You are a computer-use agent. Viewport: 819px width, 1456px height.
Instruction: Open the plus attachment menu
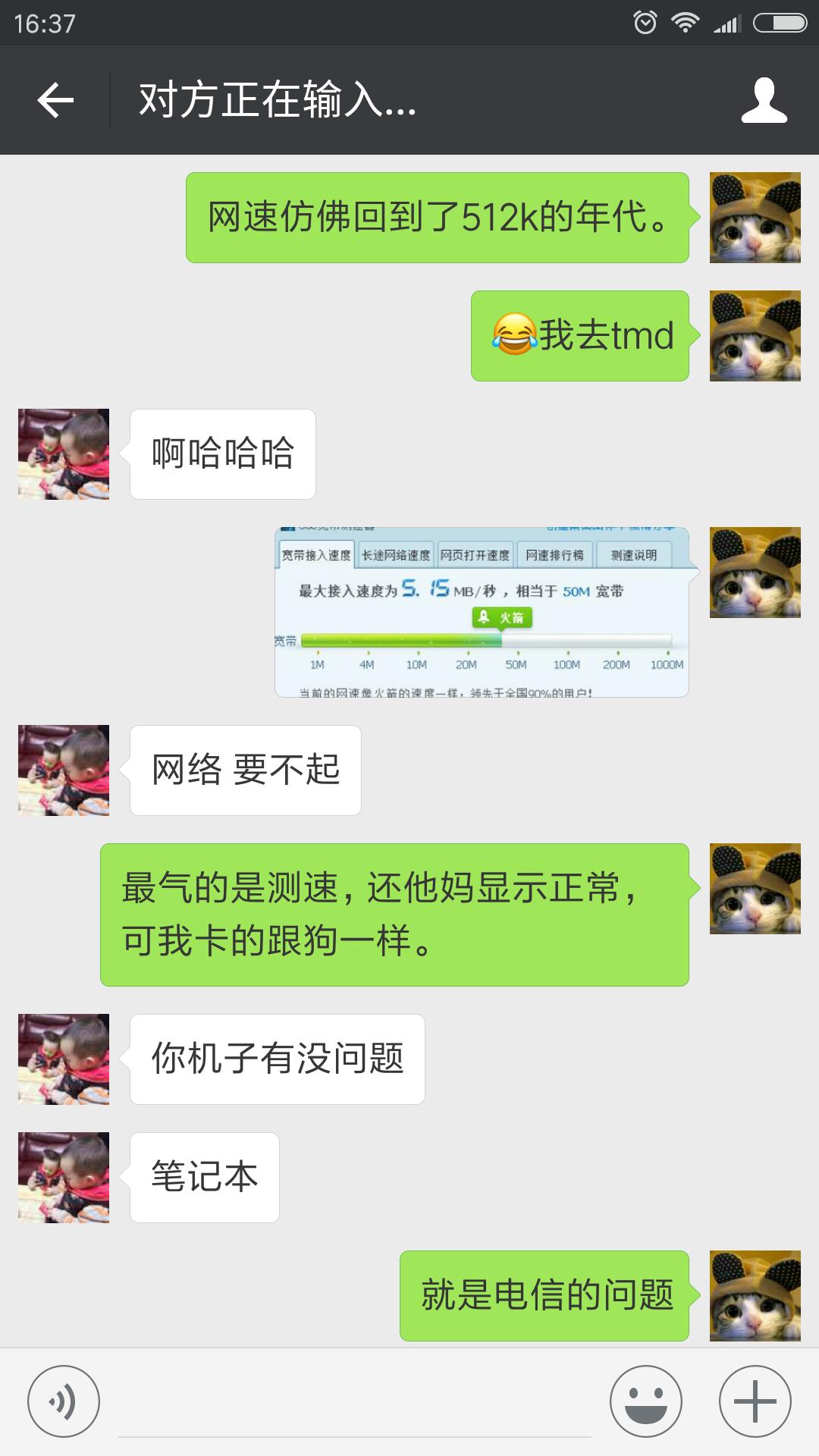pyautogui.click(x=755, y=1401)
